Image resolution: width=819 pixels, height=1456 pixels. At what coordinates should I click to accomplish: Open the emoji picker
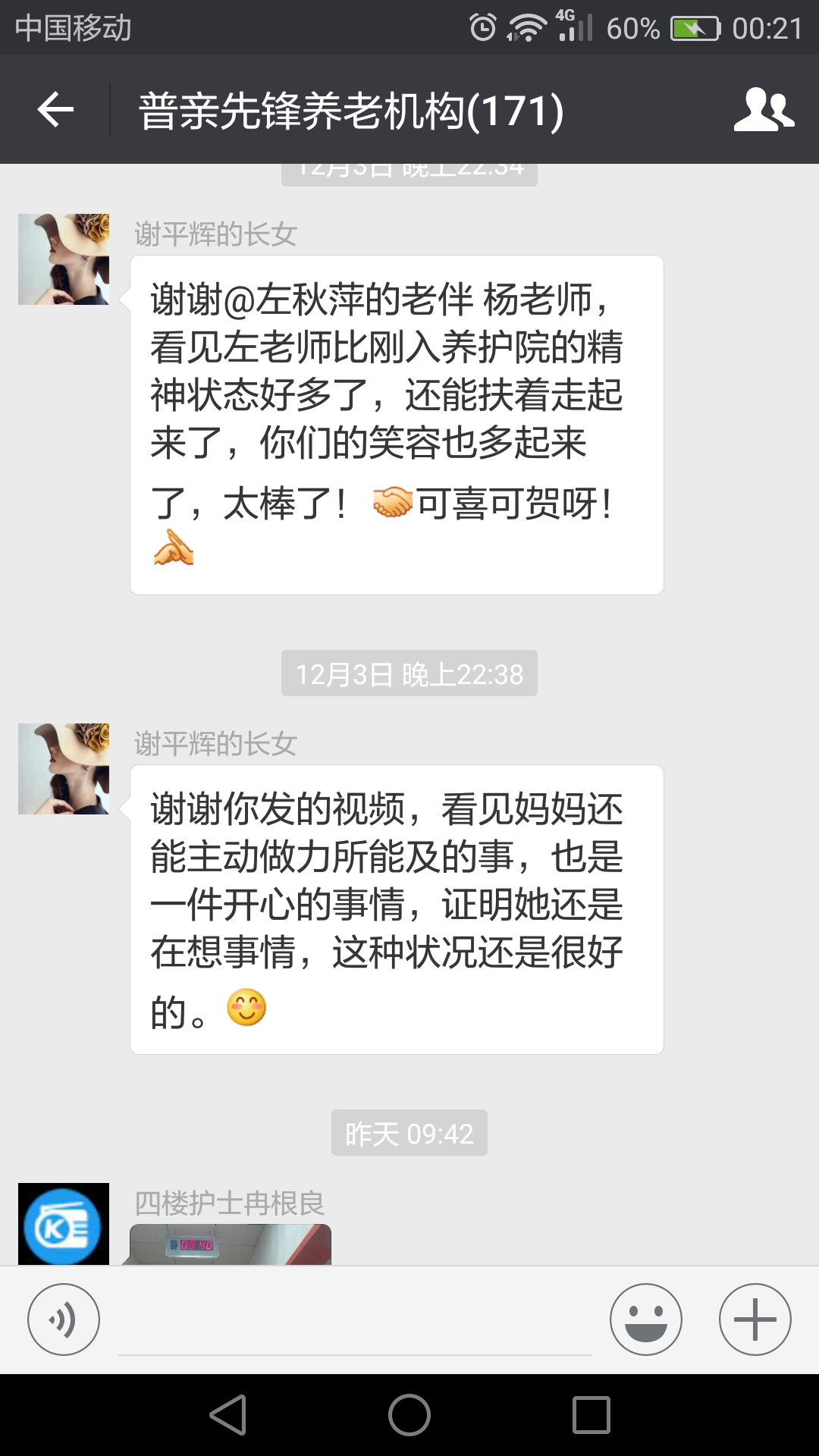[645, 1319]
